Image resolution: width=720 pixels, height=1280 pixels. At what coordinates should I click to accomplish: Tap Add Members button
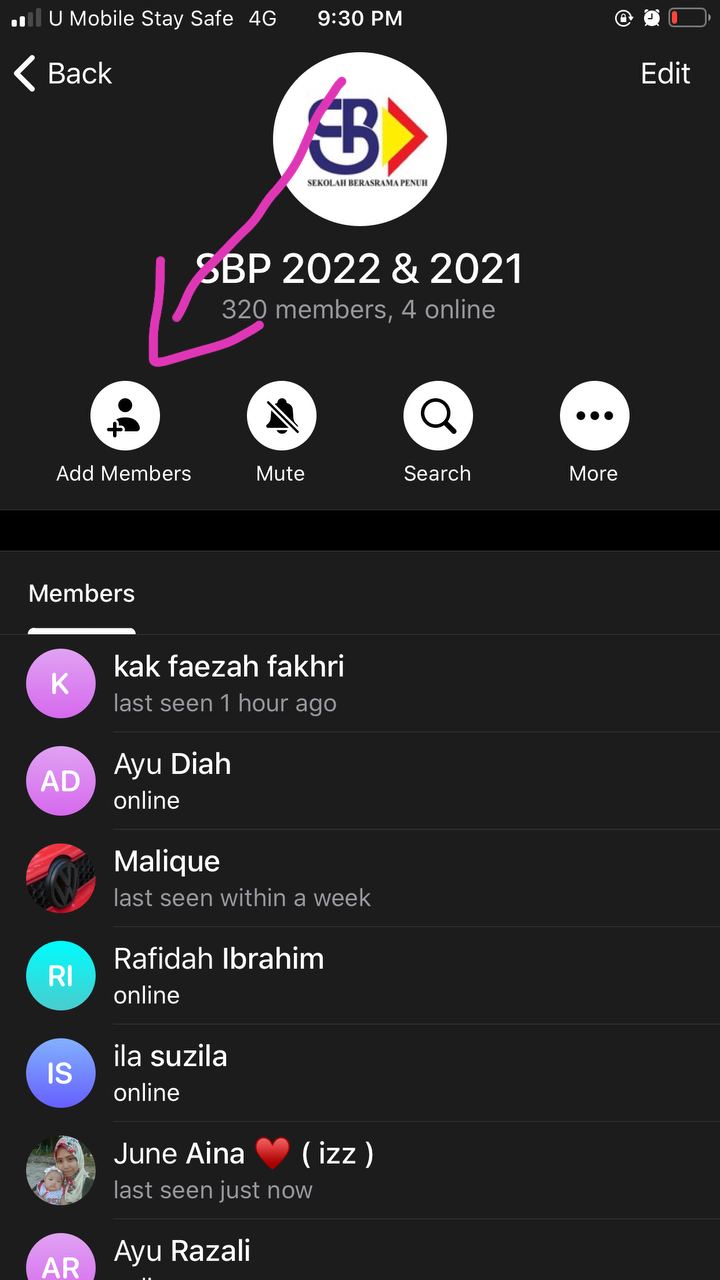pos(124,416)
